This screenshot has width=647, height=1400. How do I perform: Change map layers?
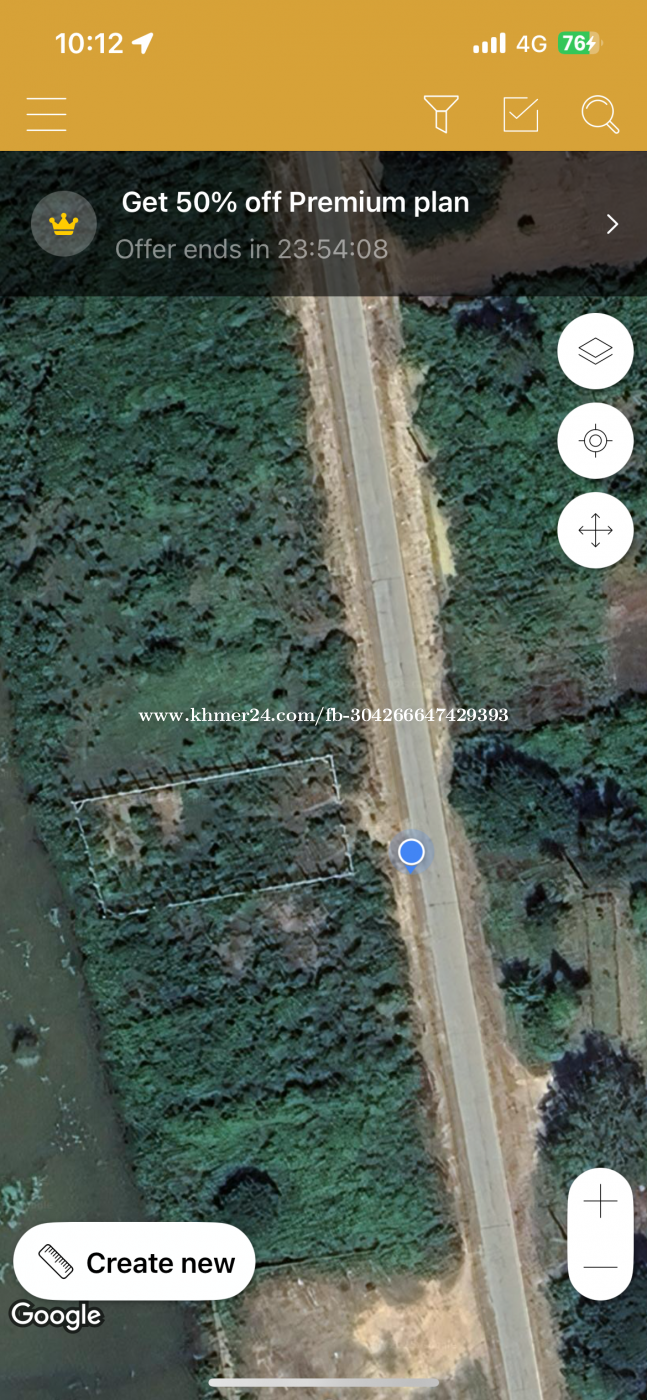tap(595, 351)
